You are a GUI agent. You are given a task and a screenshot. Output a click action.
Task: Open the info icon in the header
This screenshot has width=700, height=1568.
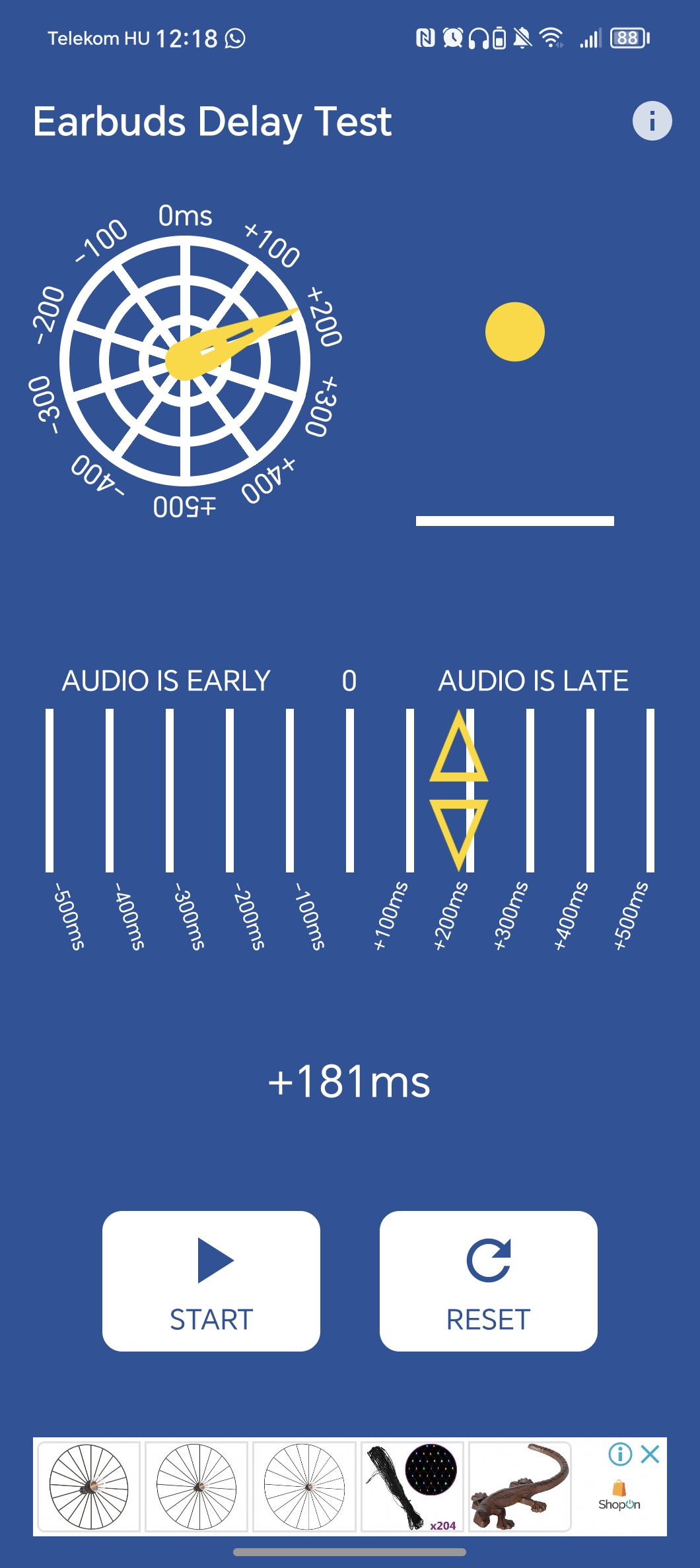click(x=652, y=121)
